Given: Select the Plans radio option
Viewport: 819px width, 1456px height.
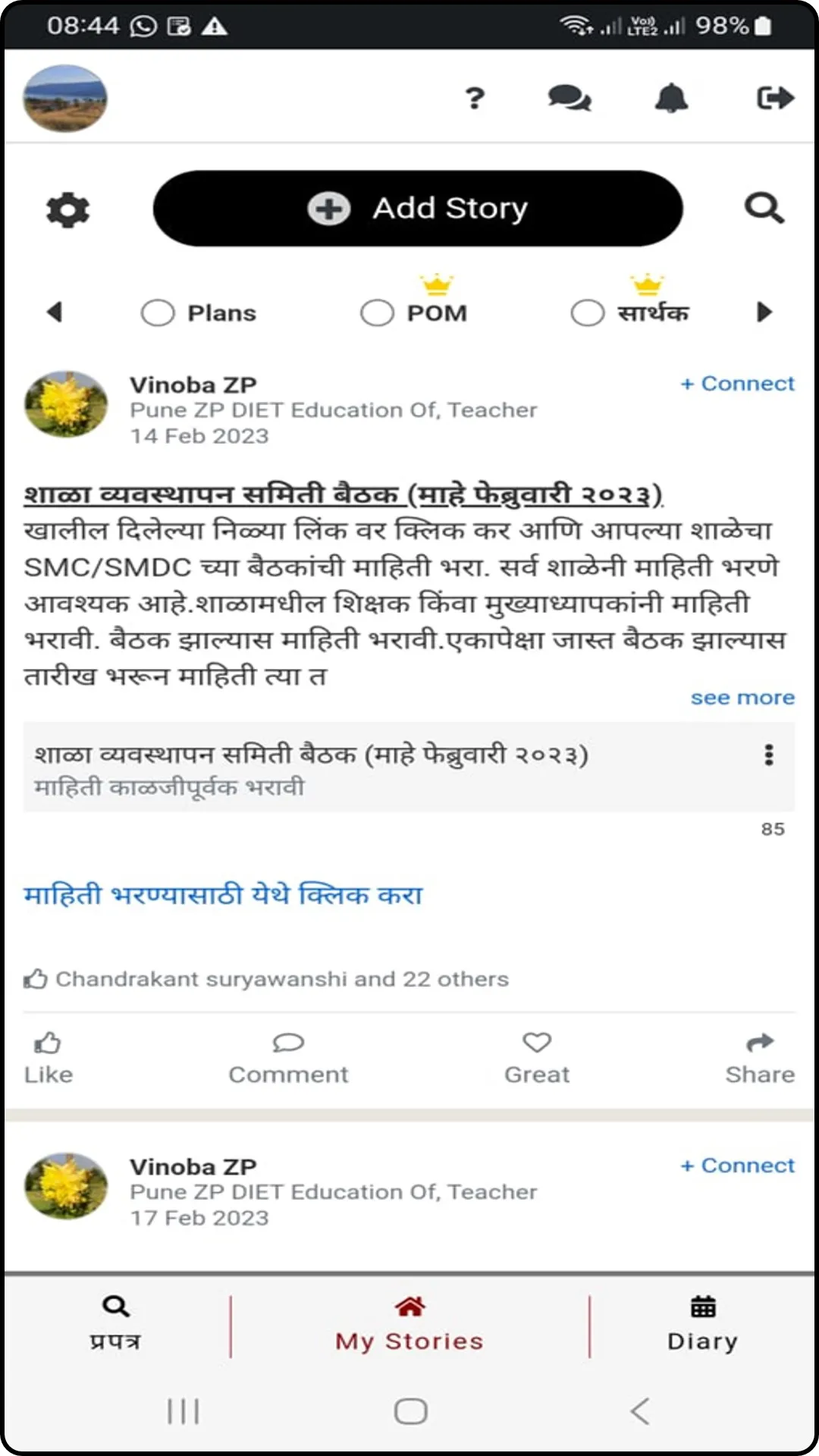Looking at the screenshot, I should pos(158,312).
